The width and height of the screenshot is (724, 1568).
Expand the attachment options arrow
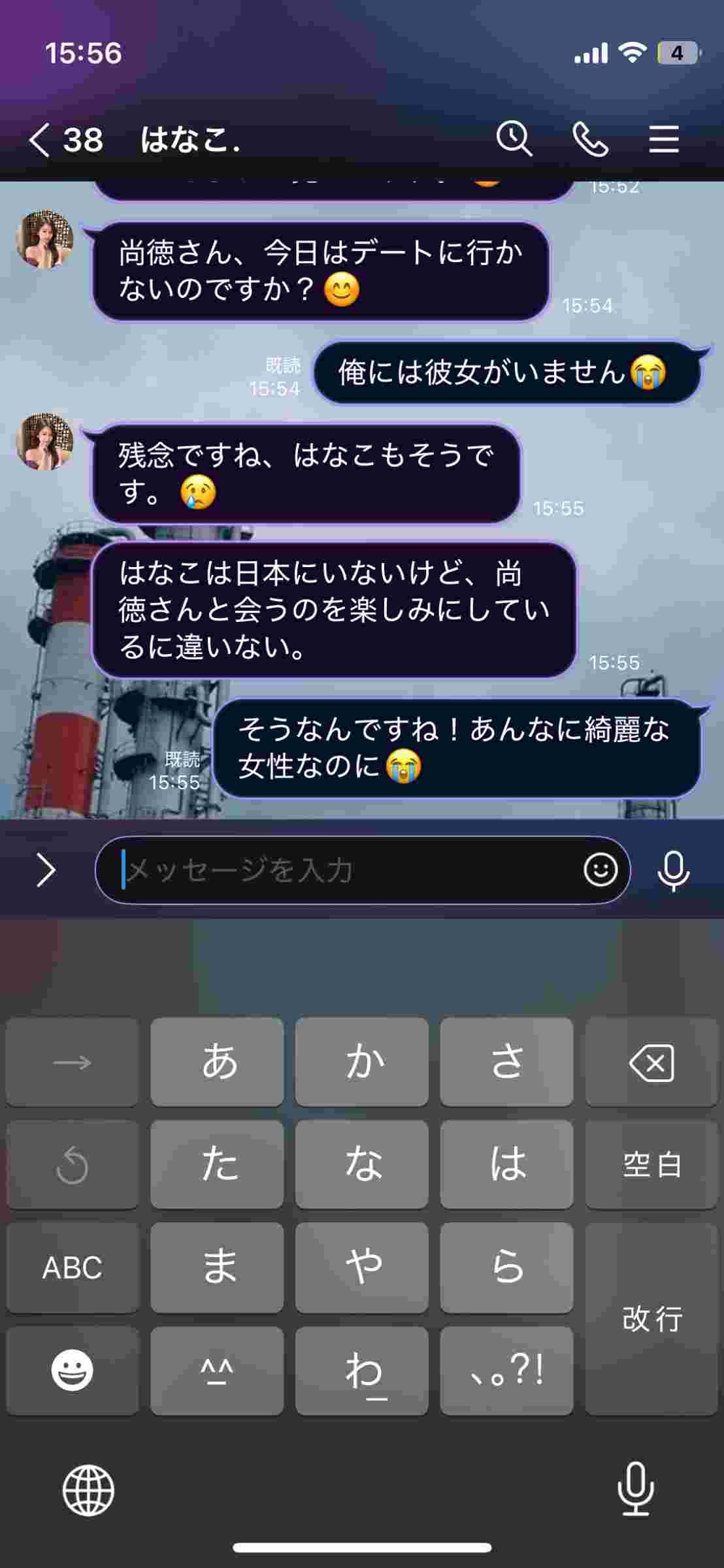pyautogui.click(x=45, y=871)
